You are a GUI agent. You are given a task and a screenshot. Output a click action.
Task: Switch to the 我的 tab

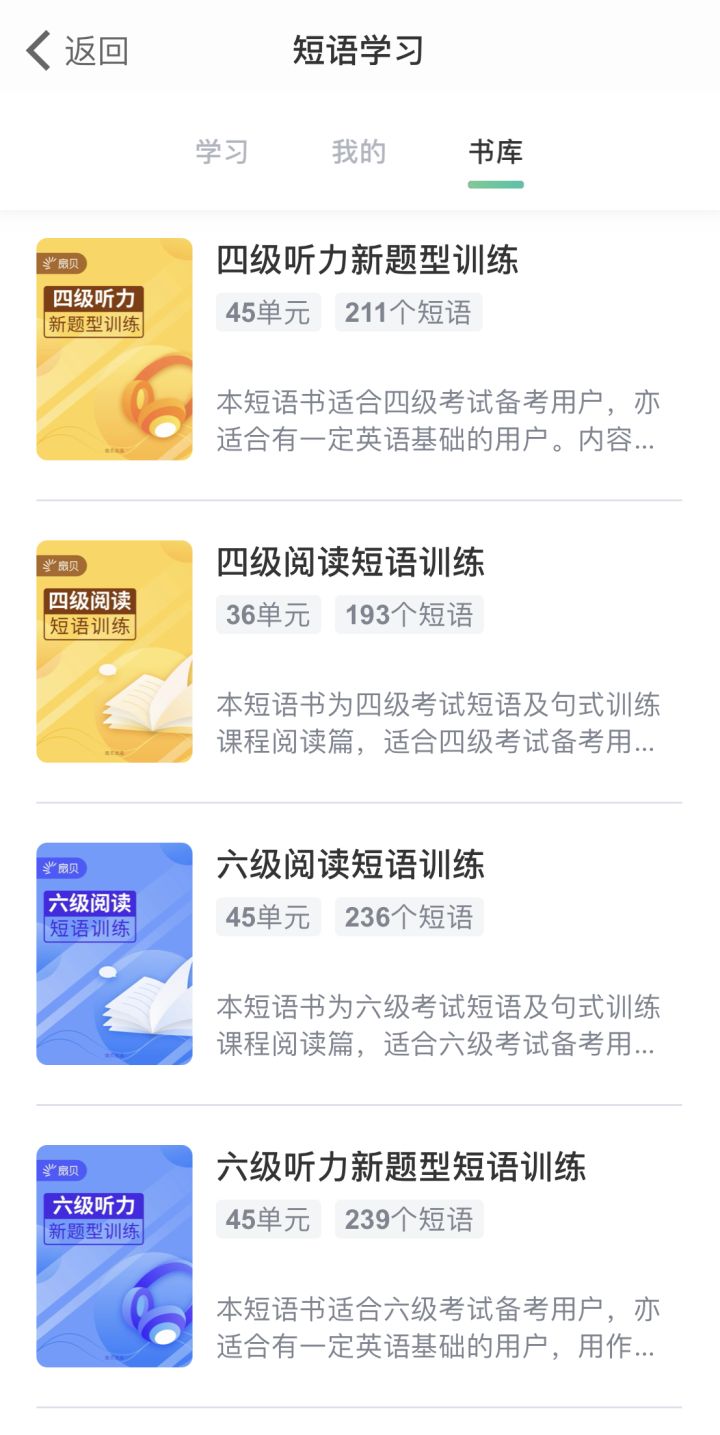(360, 152)
